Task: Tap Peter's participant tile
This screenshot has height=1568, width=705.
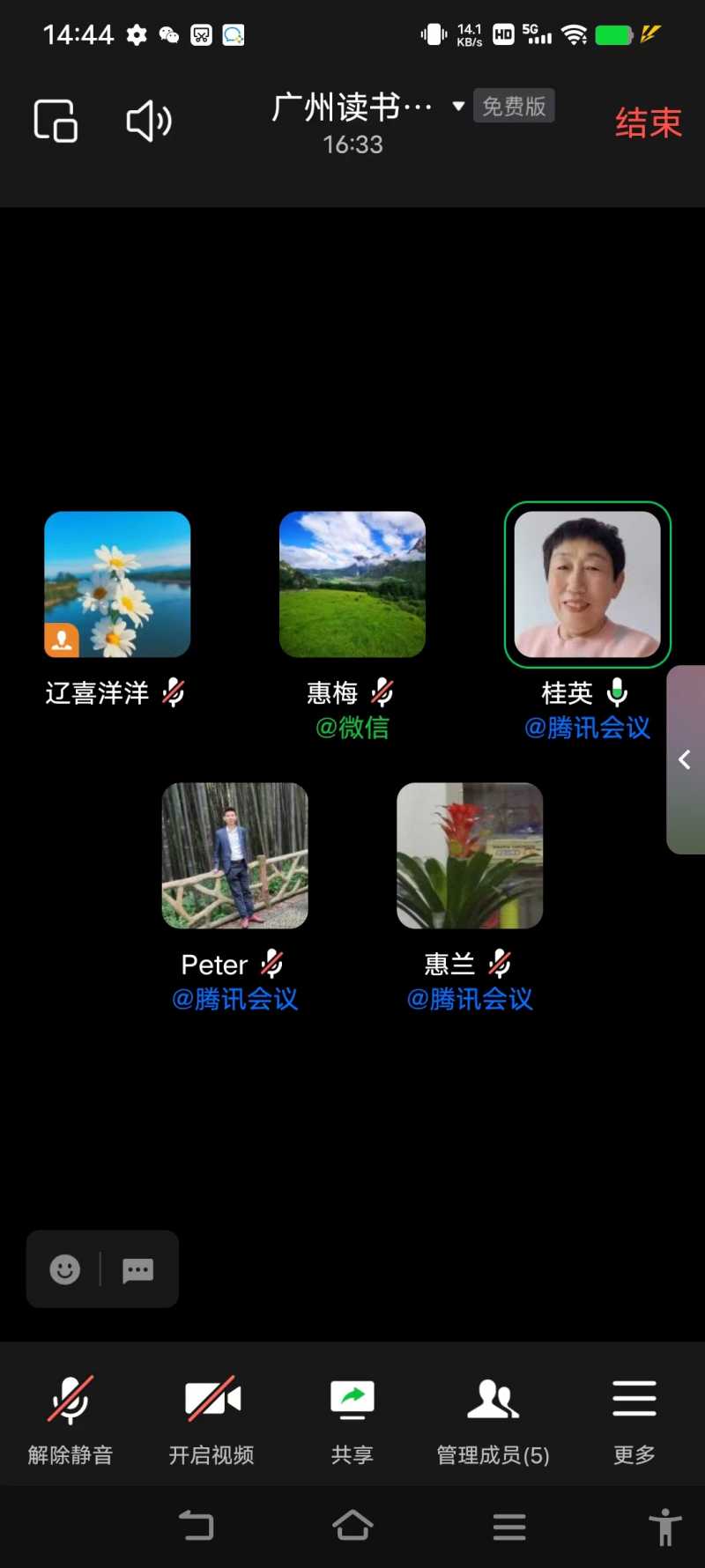Action: click(x=234, y=855)
